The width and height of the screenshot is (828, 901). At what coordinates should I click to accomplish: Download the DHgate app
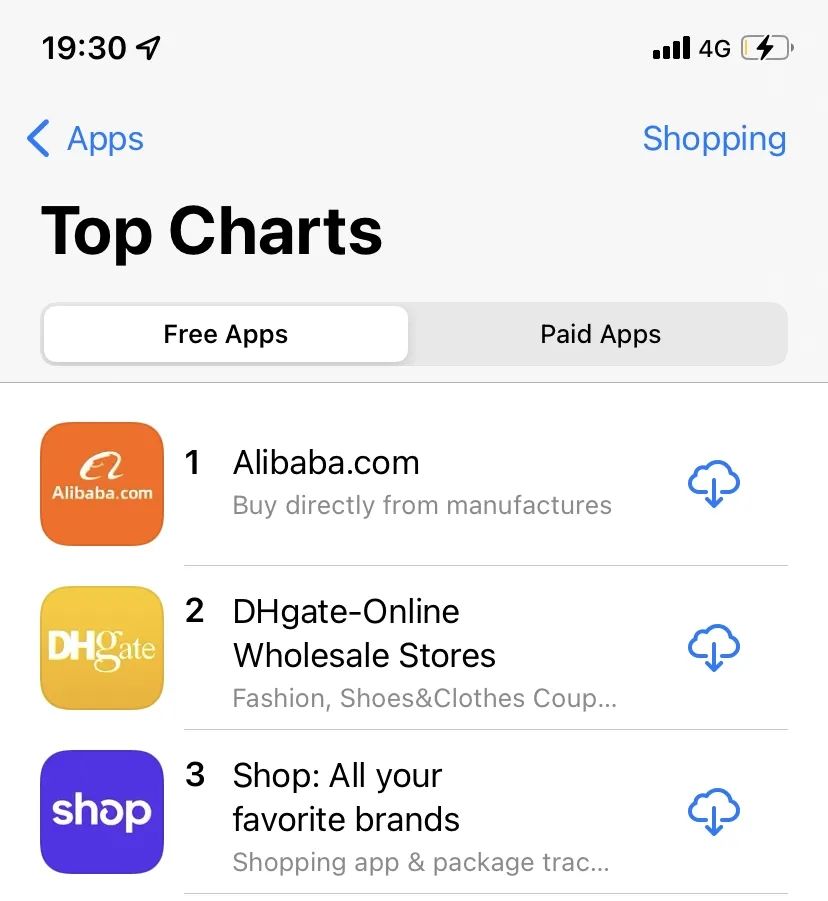point(714,648)
